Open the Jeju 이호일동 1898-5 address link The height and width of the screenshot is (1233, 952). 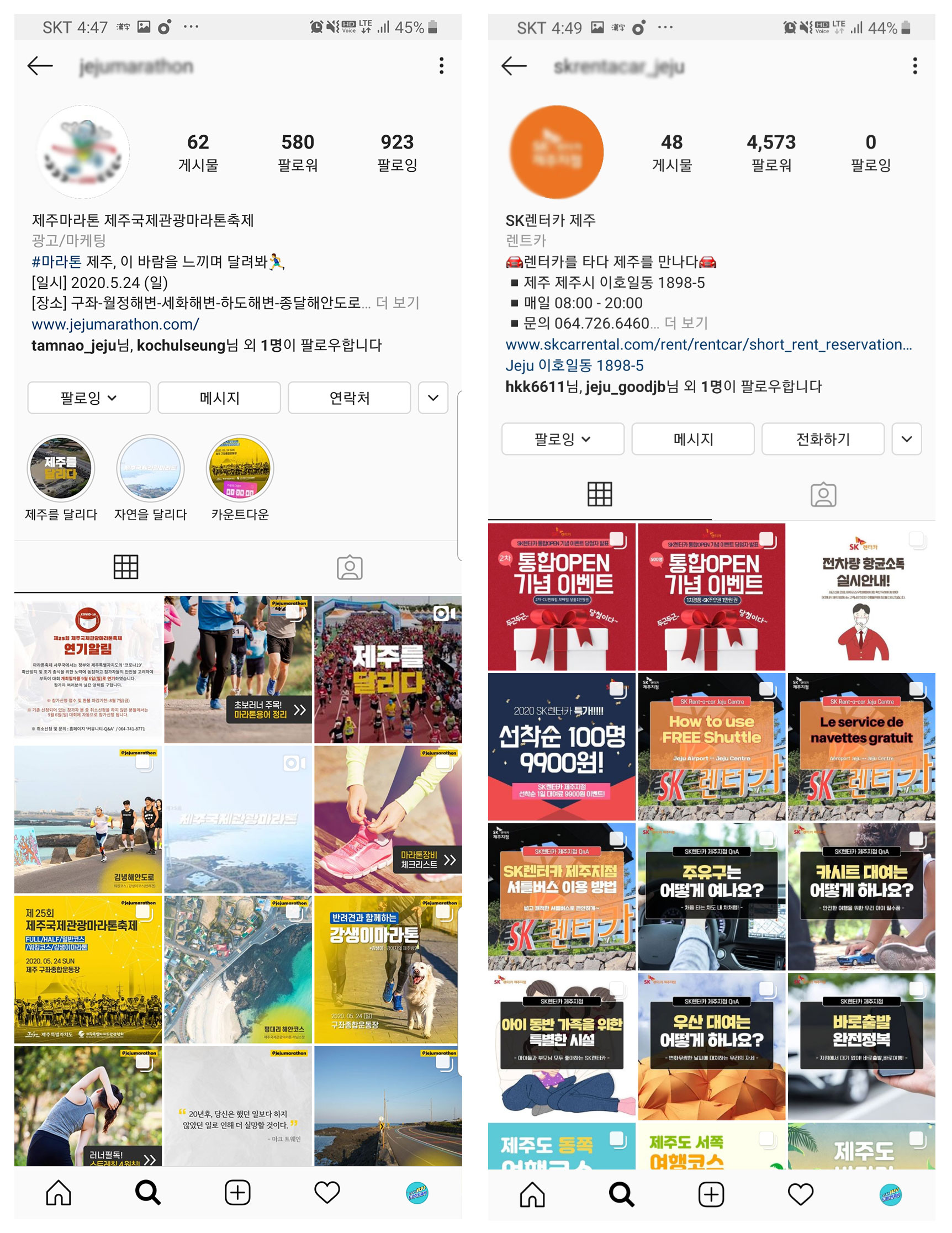tap(574, 366)
